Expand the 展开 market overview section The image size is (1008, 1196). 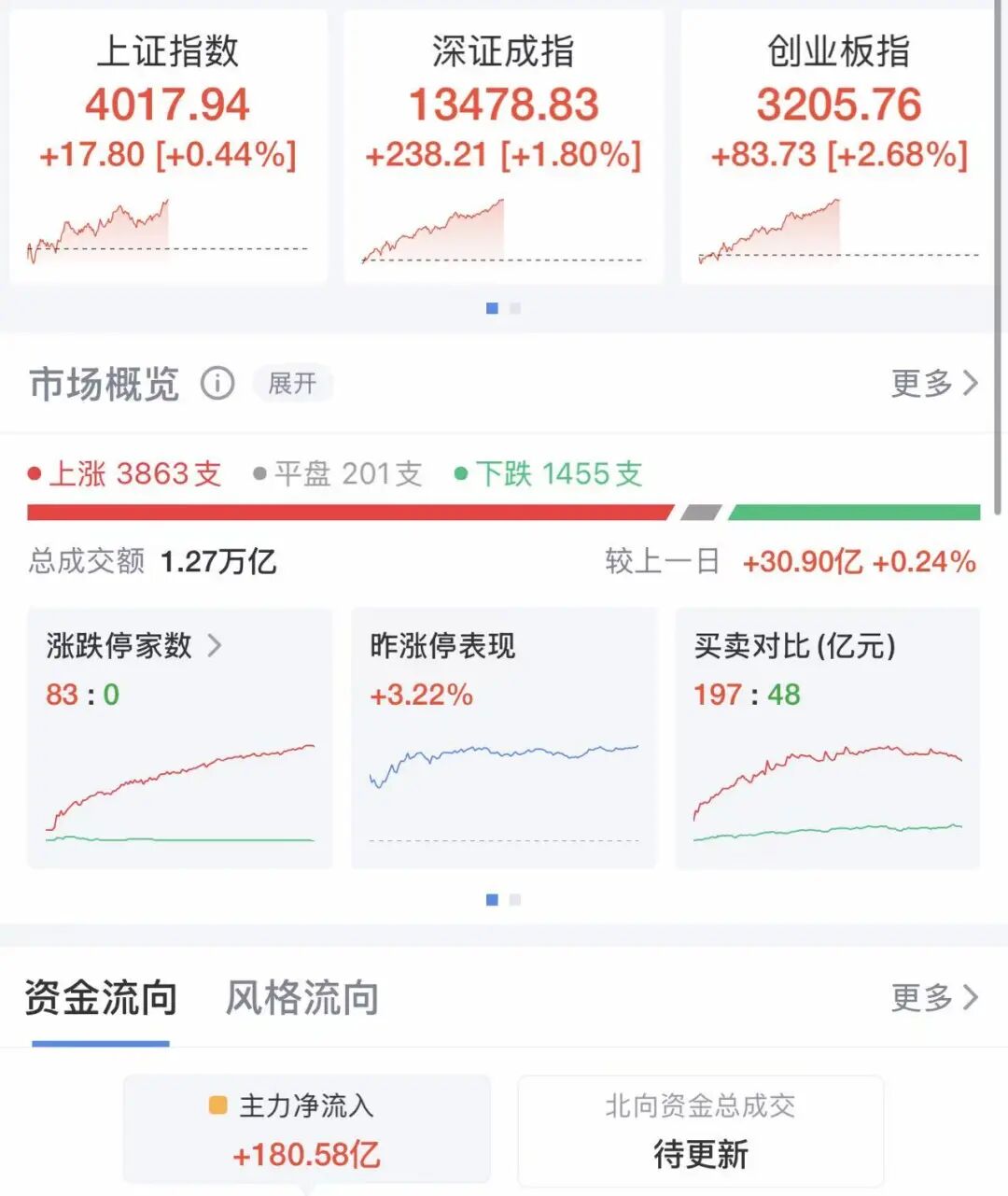[292, 384]
